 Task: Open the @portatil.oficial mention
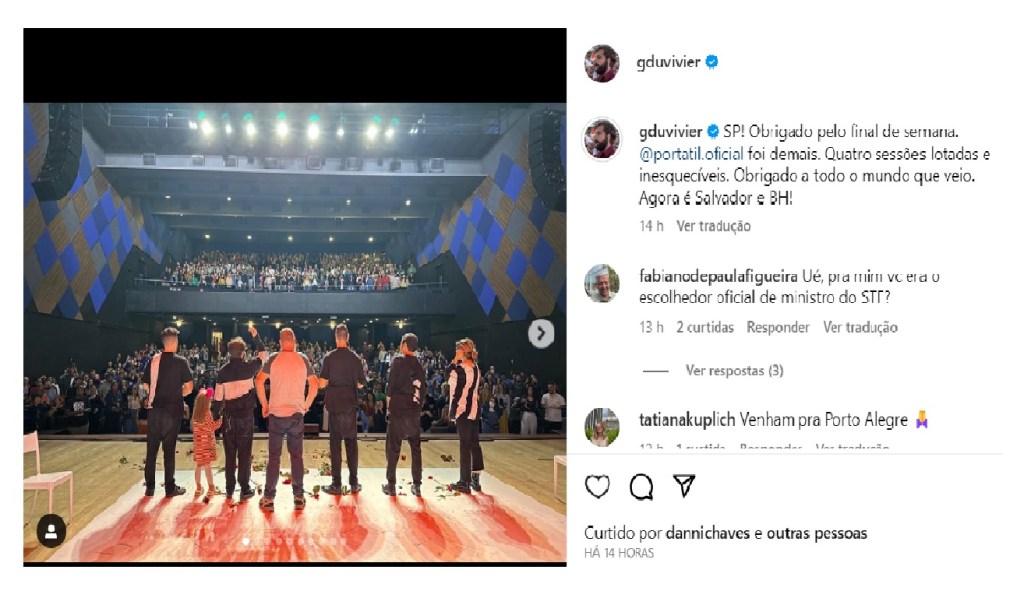point(690,154)
